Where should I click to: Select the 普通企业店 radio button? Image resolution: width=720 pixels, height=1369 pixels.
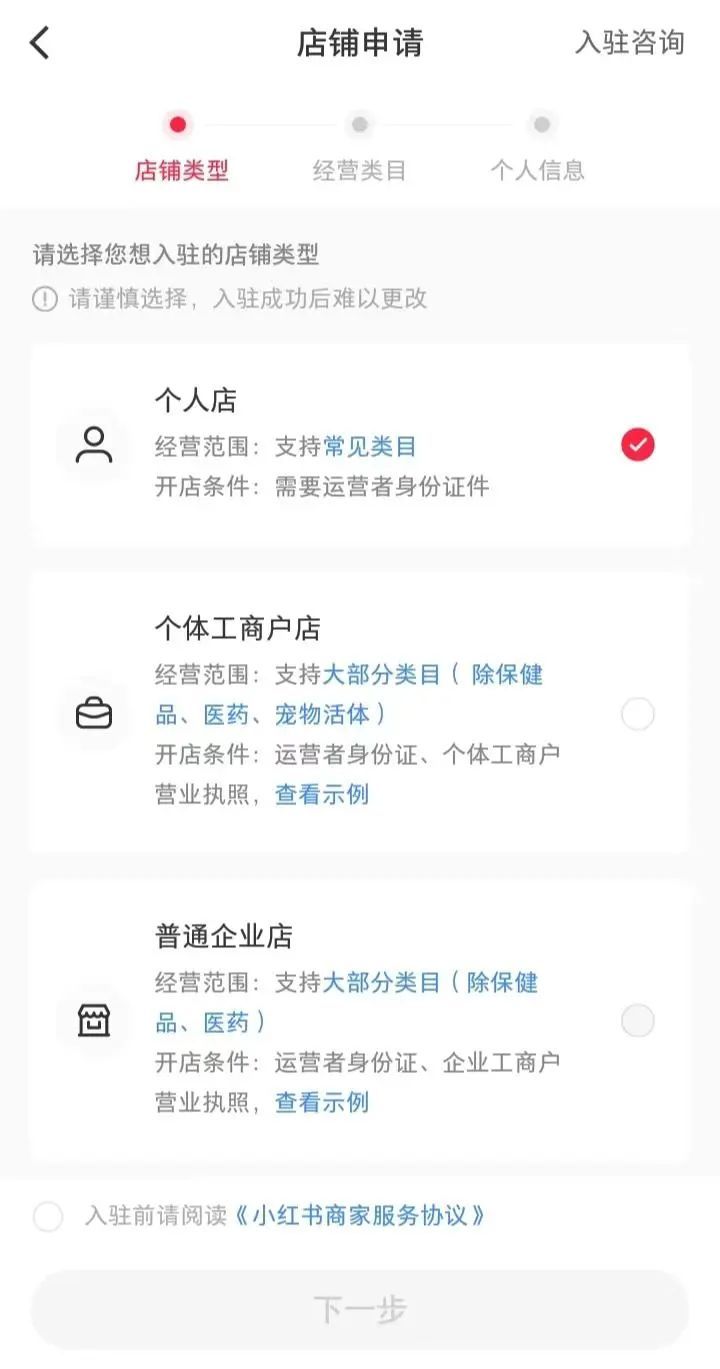coord(637,1022)
